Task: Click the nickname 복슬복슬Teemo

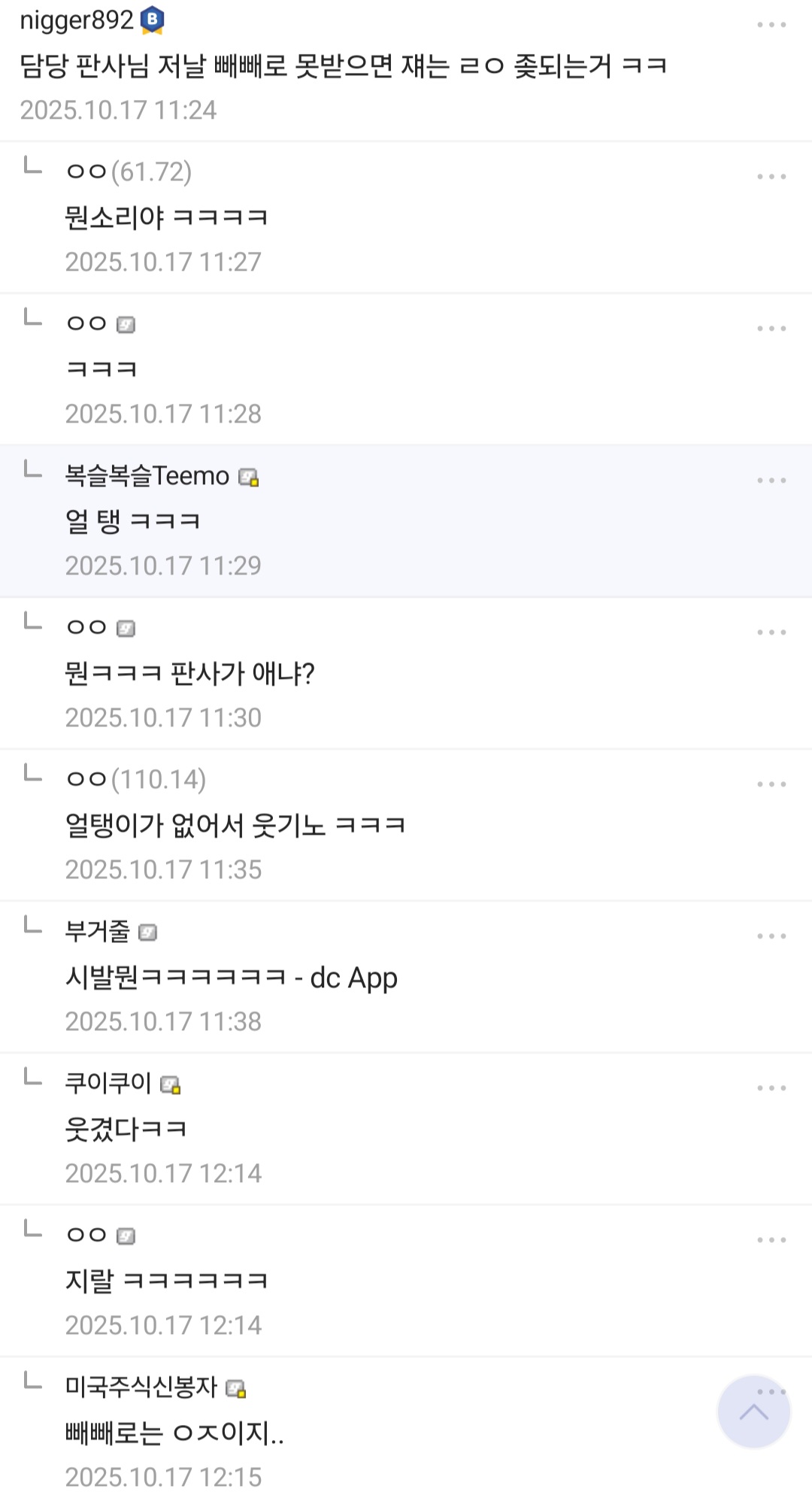Action: click(x=145, y=476)
